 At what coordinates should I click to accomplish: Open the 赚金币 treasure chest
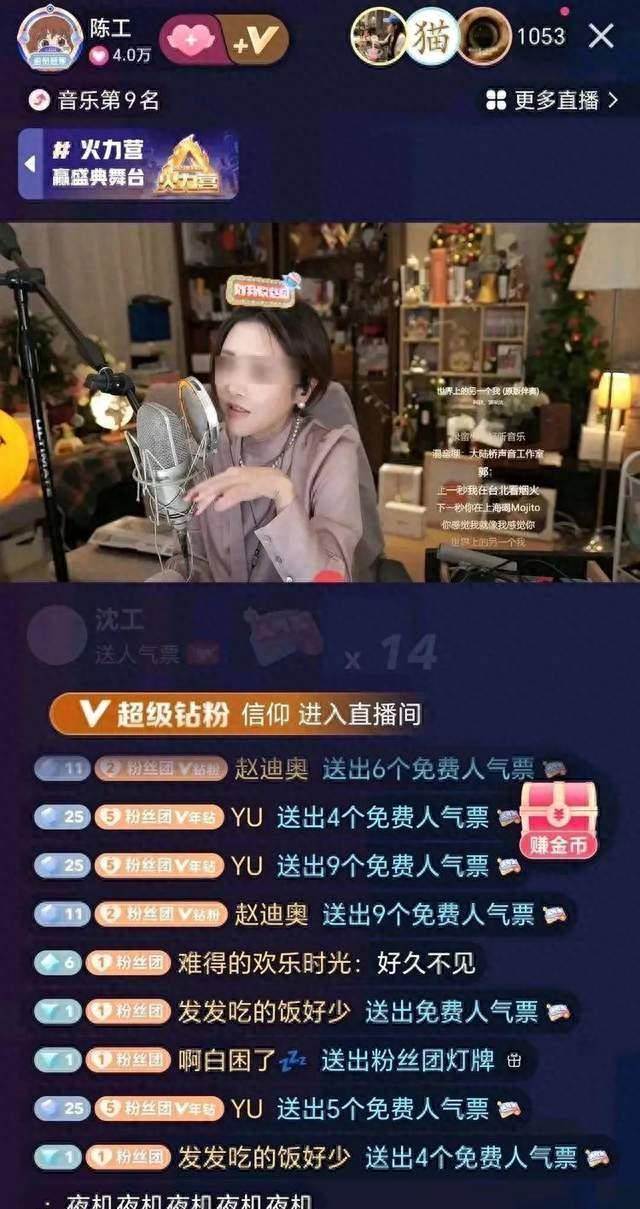[558, 820]
